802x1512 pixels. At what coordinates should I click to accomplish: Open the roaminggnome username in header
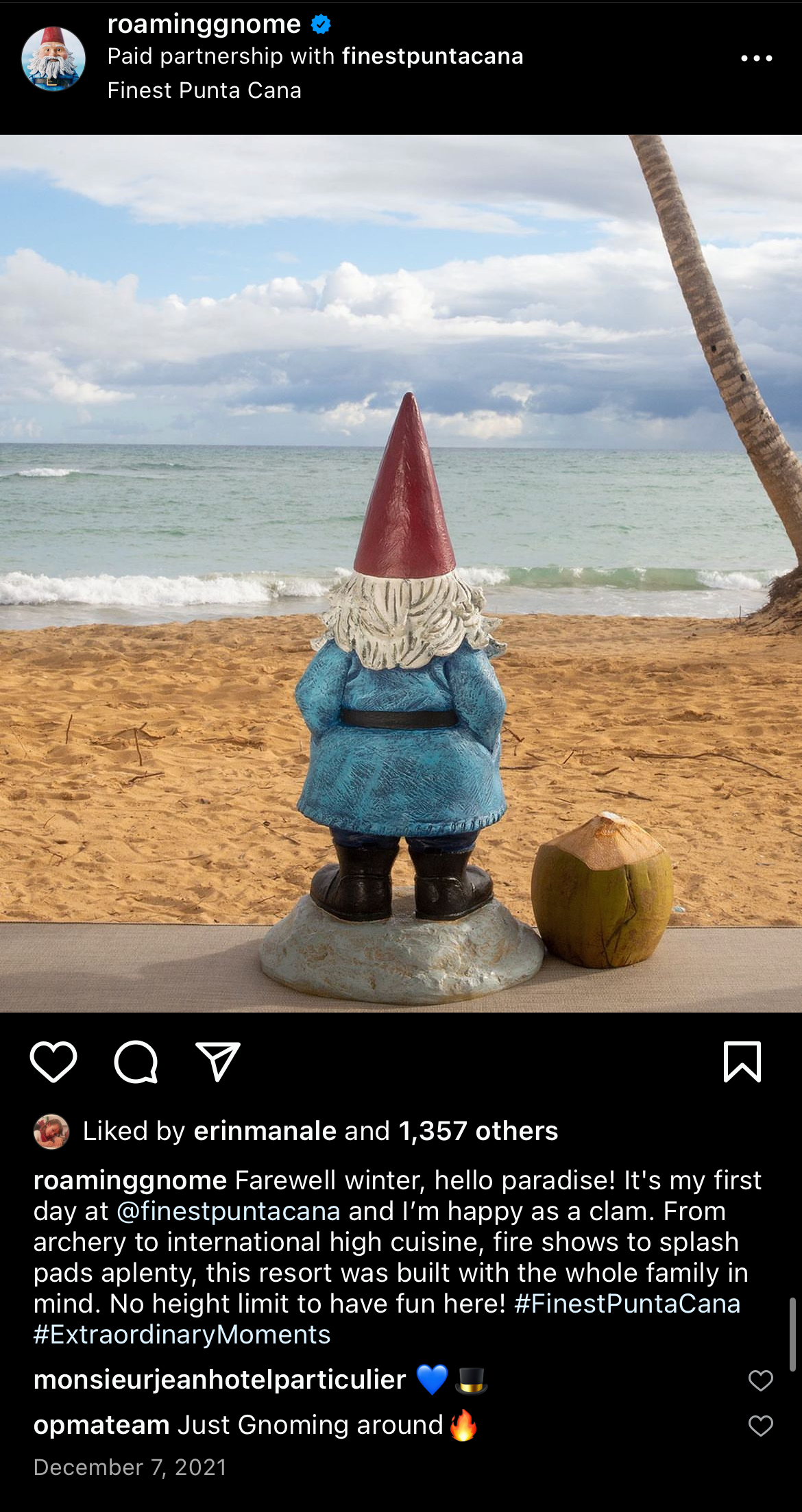(x=204, y=25)
